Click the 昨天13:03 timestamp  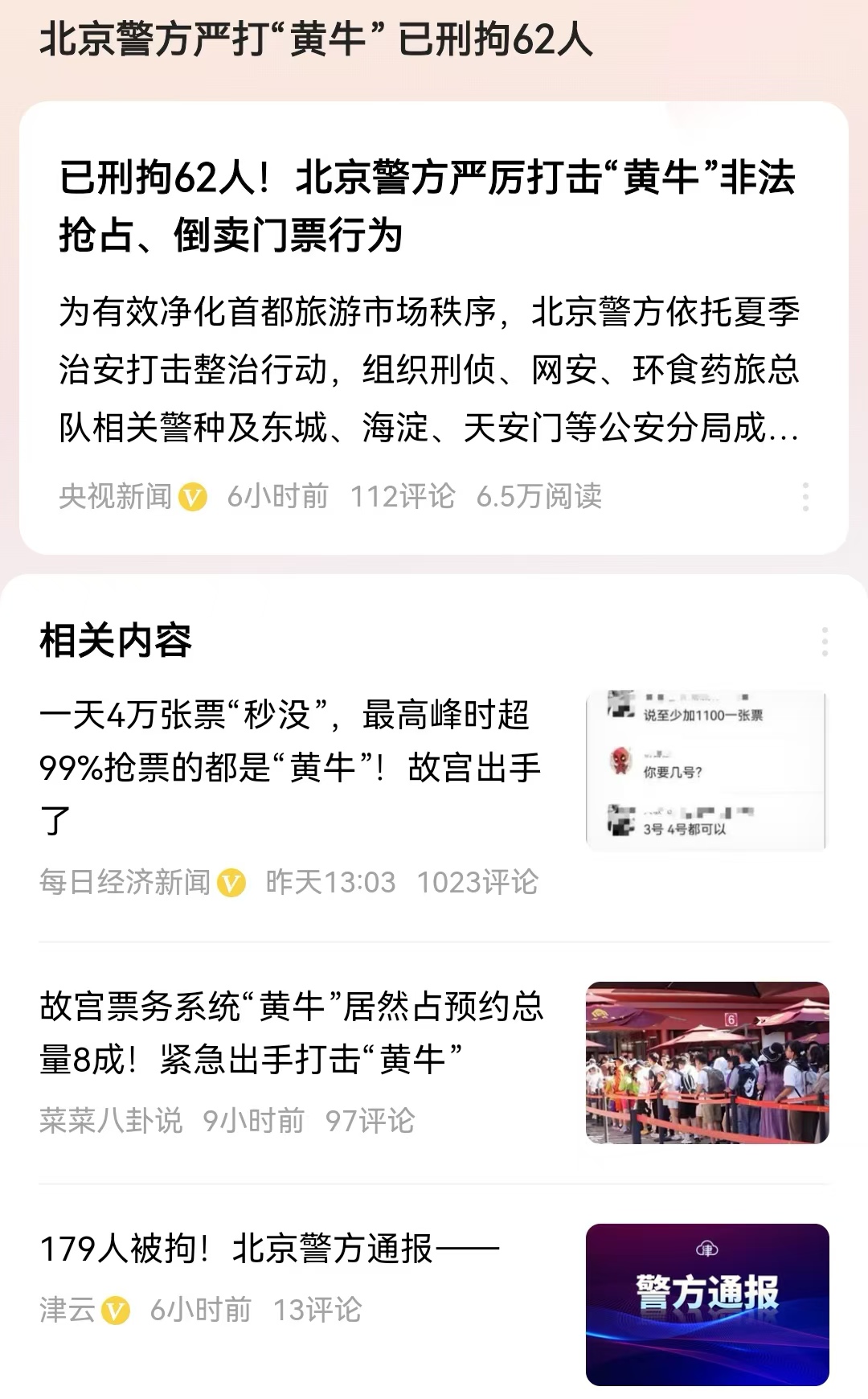click(330, 882)
